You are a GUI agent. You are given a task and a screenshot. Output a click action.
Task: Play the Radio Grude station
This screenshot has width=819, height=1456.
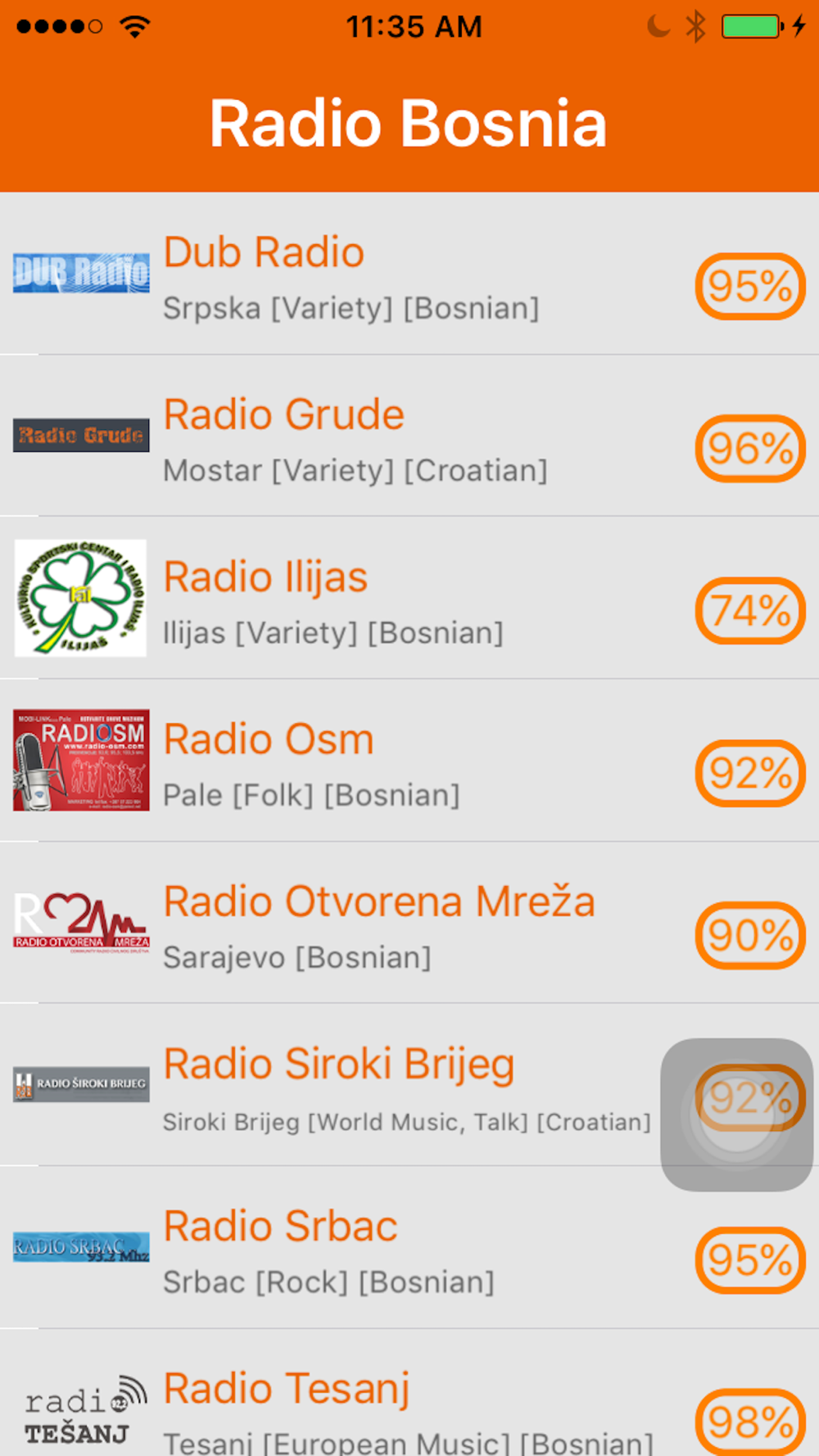coord(409,436)
